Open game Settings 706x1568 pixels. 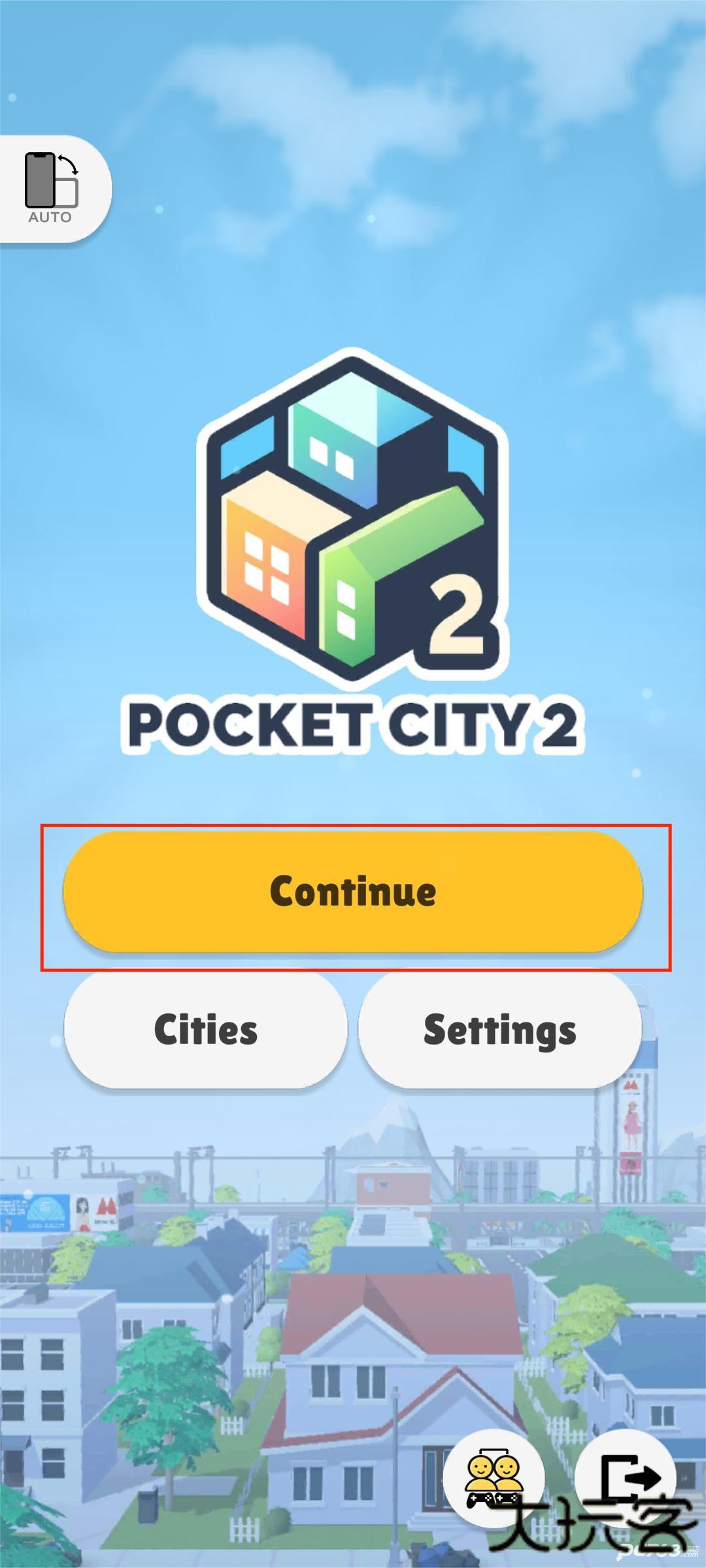[500, 1030]
